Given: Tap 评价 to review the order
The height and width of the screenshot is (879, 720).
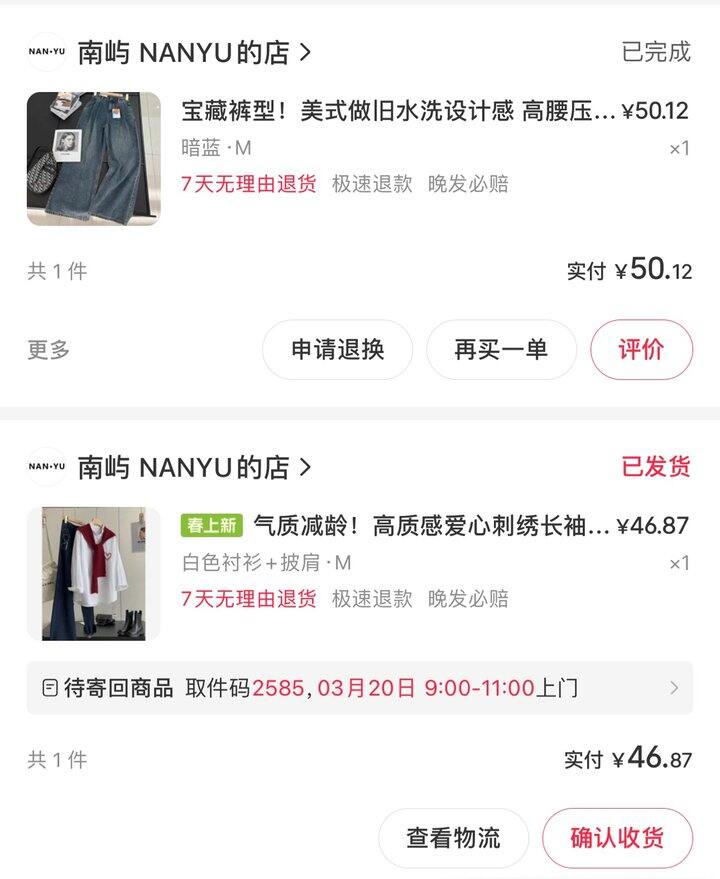Looking at the screenshot, I should pos(641,350).
